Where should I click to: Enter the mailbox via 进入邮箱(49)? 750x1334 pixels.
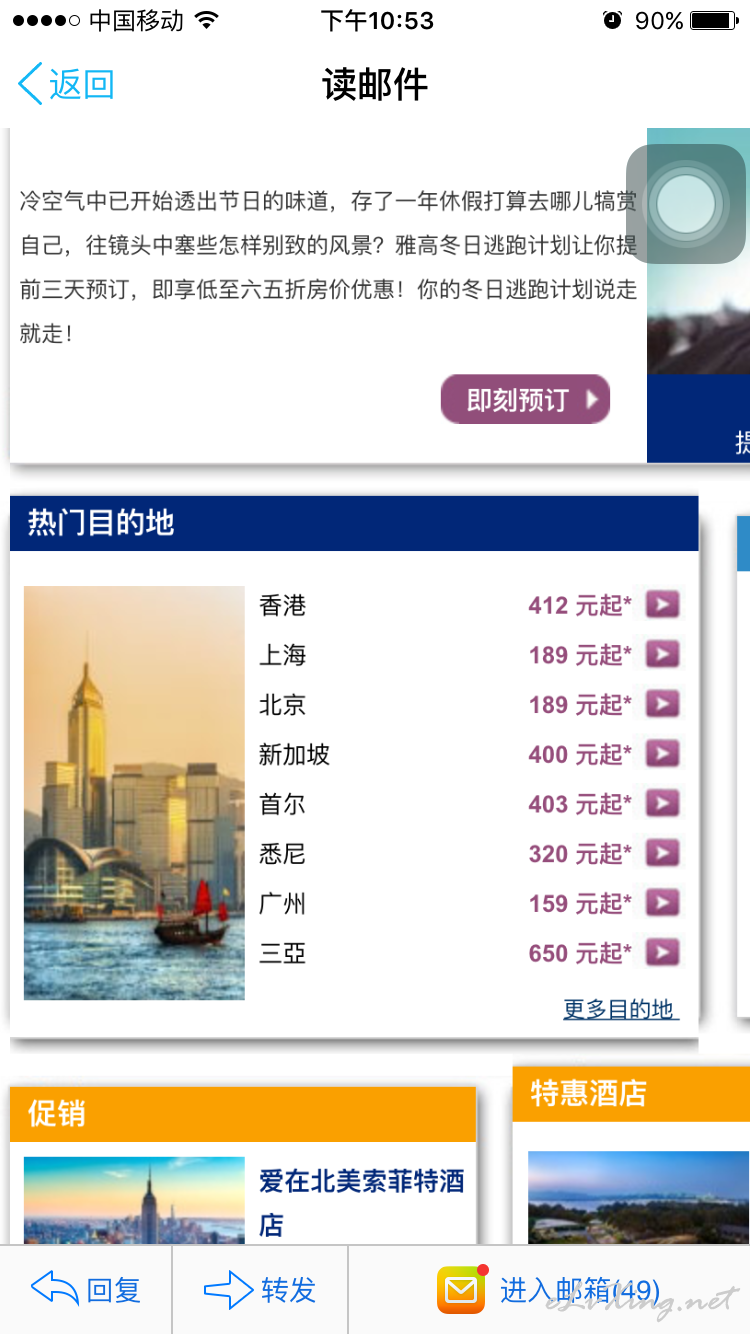coord(549,1290)
